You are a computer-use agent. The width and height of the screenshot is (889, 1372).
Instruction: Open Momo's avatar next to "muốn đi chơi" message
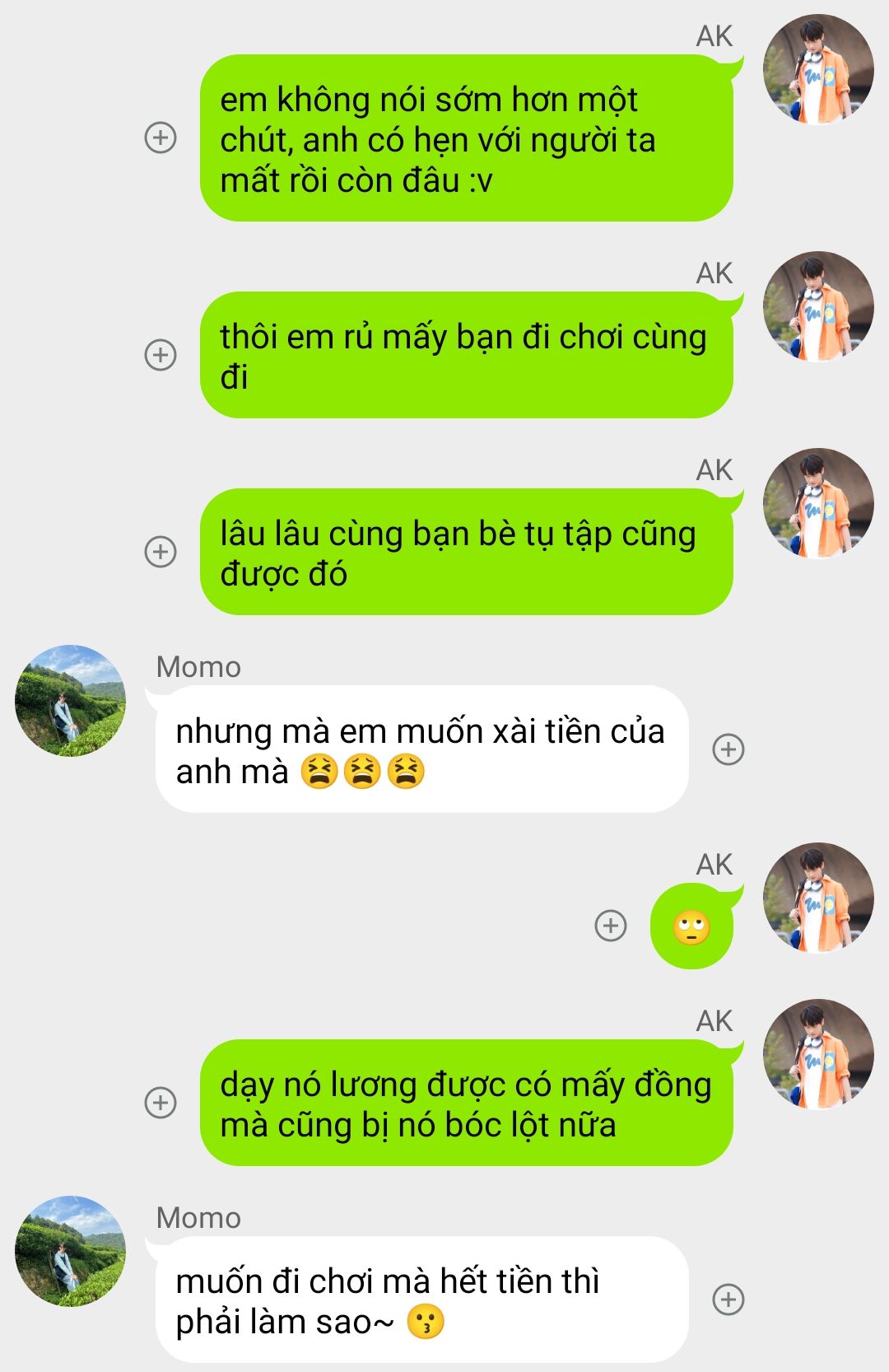point(71,1252)
